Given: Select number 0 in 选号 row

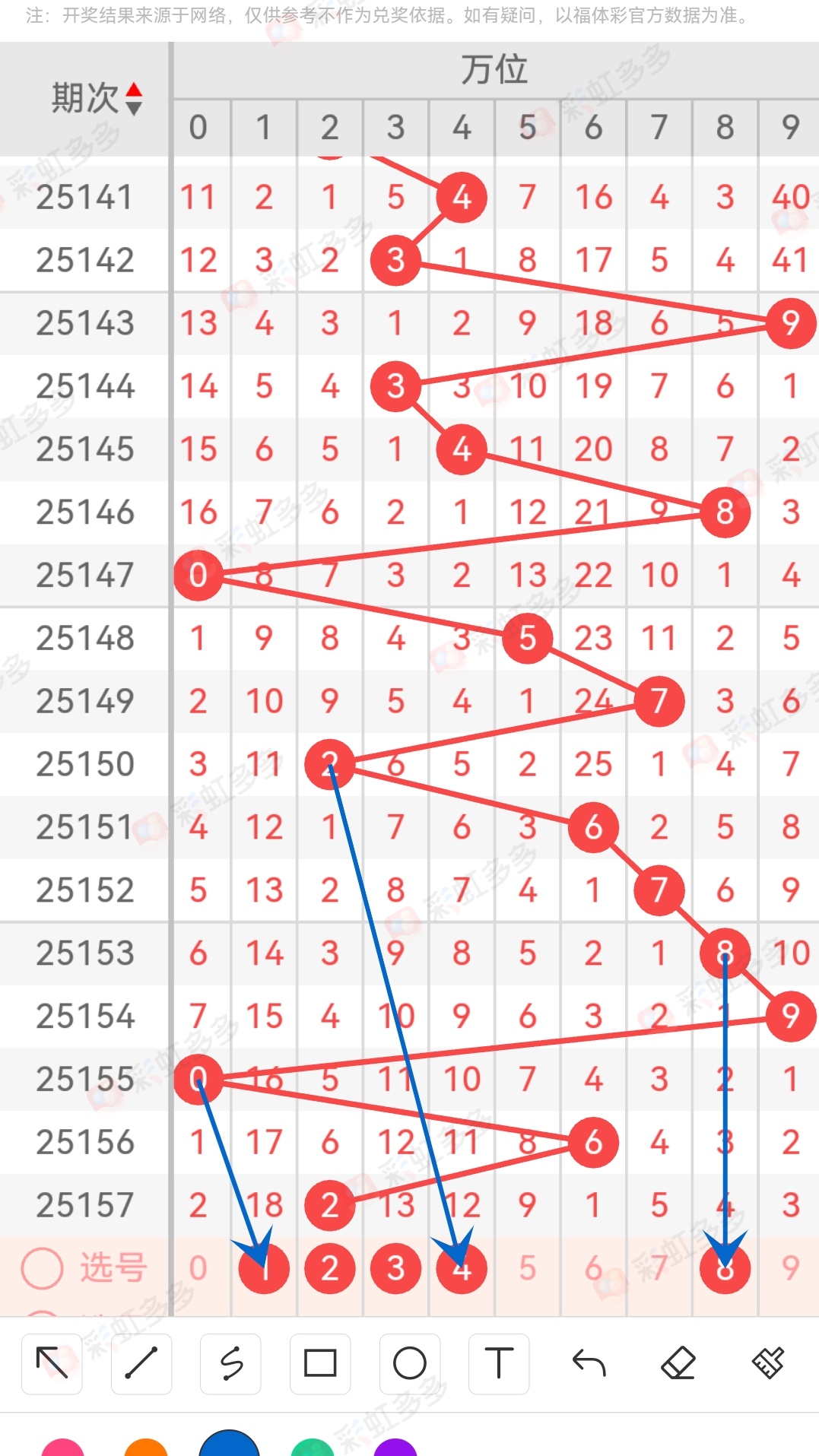Looking at the screenshot, I should [198, 1268].
